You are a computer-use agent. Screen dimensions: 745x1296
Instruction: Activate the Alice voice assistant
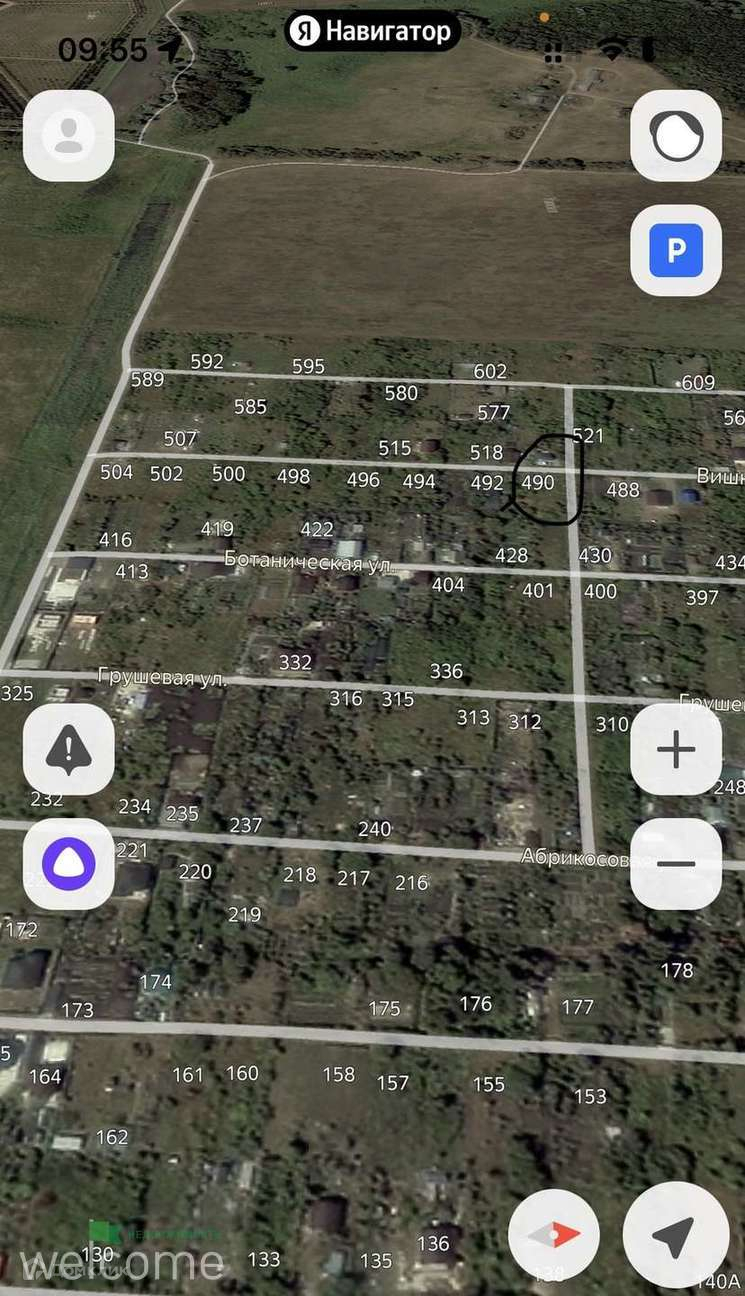click(x=69, y=864)
